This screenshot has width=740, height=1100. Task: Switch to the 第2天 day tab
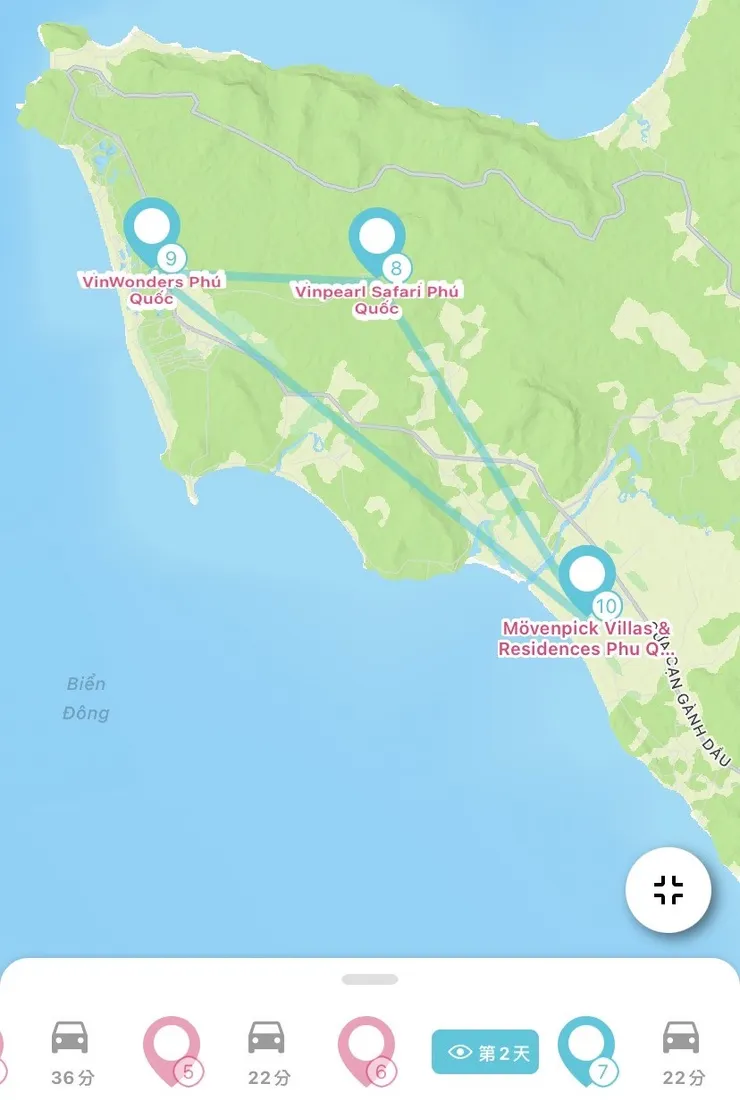tap(485, 1052)
